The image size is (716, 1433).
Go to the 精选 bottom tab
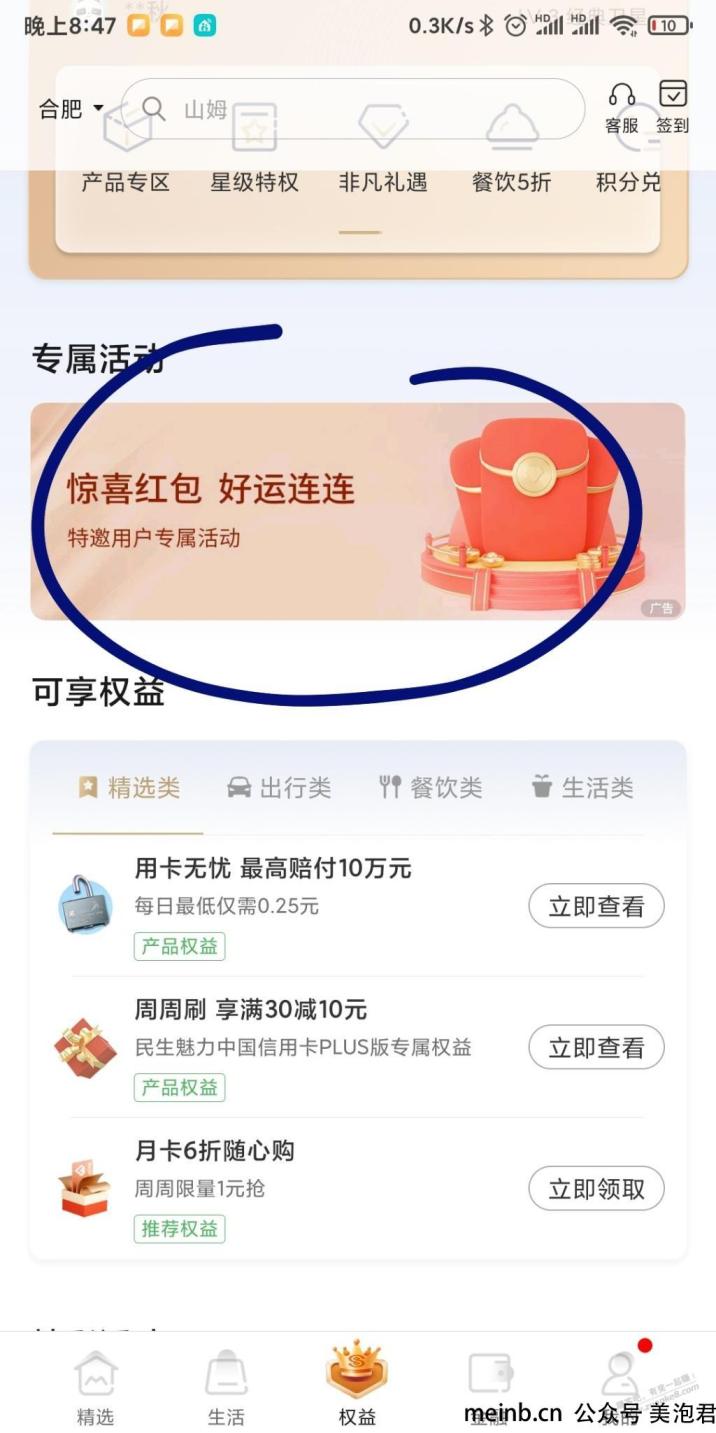pos(96,1388)
